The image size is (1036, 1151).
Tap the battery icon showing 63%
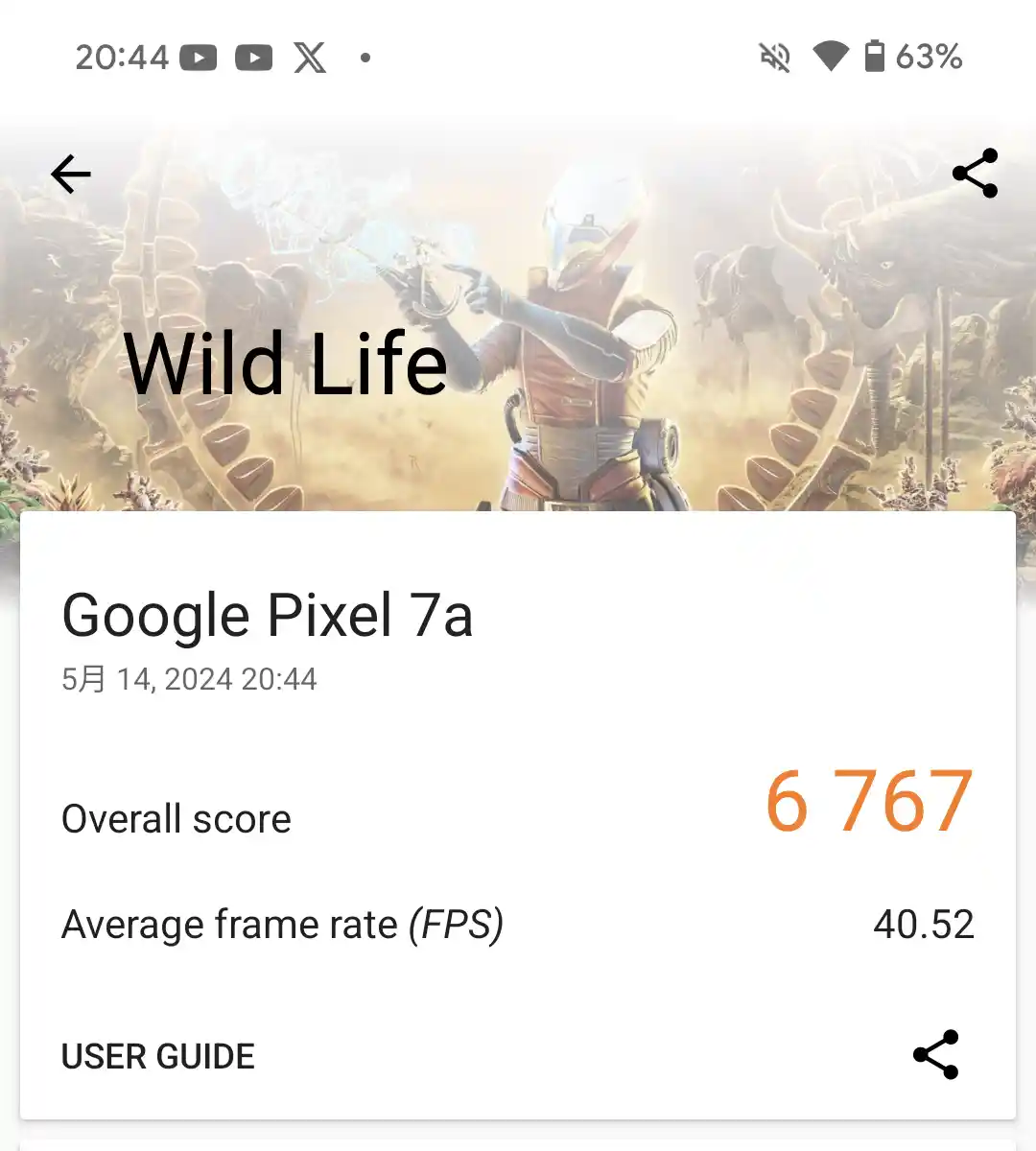tap(876, 58)
